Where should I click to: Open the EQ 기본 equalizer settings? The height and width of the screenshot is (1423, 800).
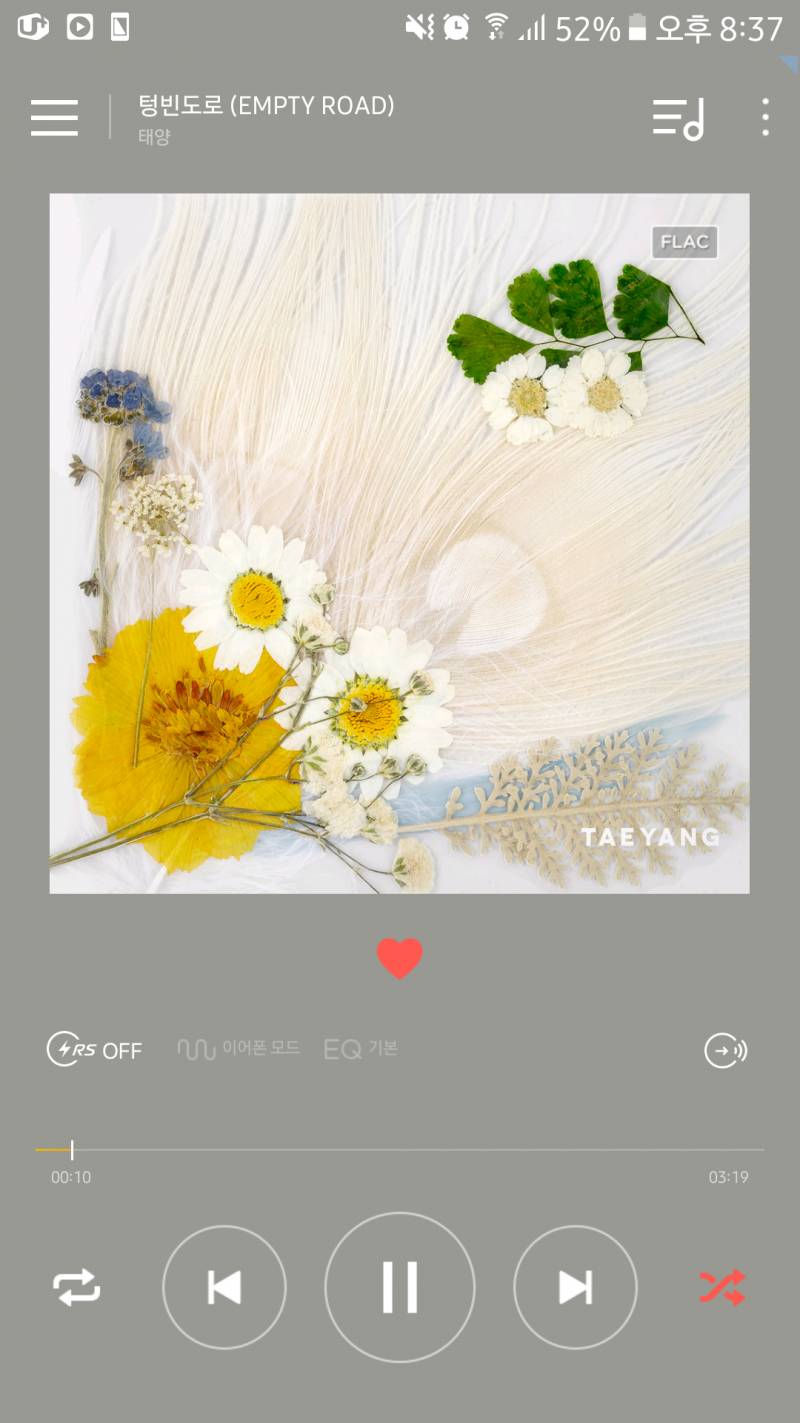point(360,1050)
